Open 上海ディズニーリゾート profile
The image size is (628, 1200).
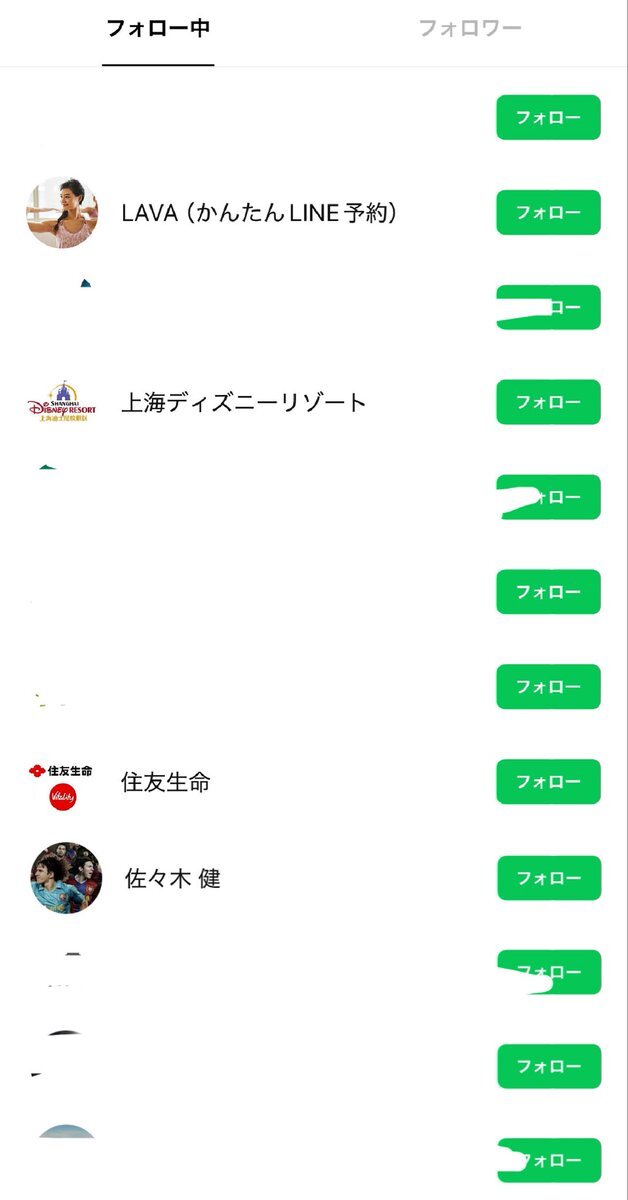tap(244, 402)
